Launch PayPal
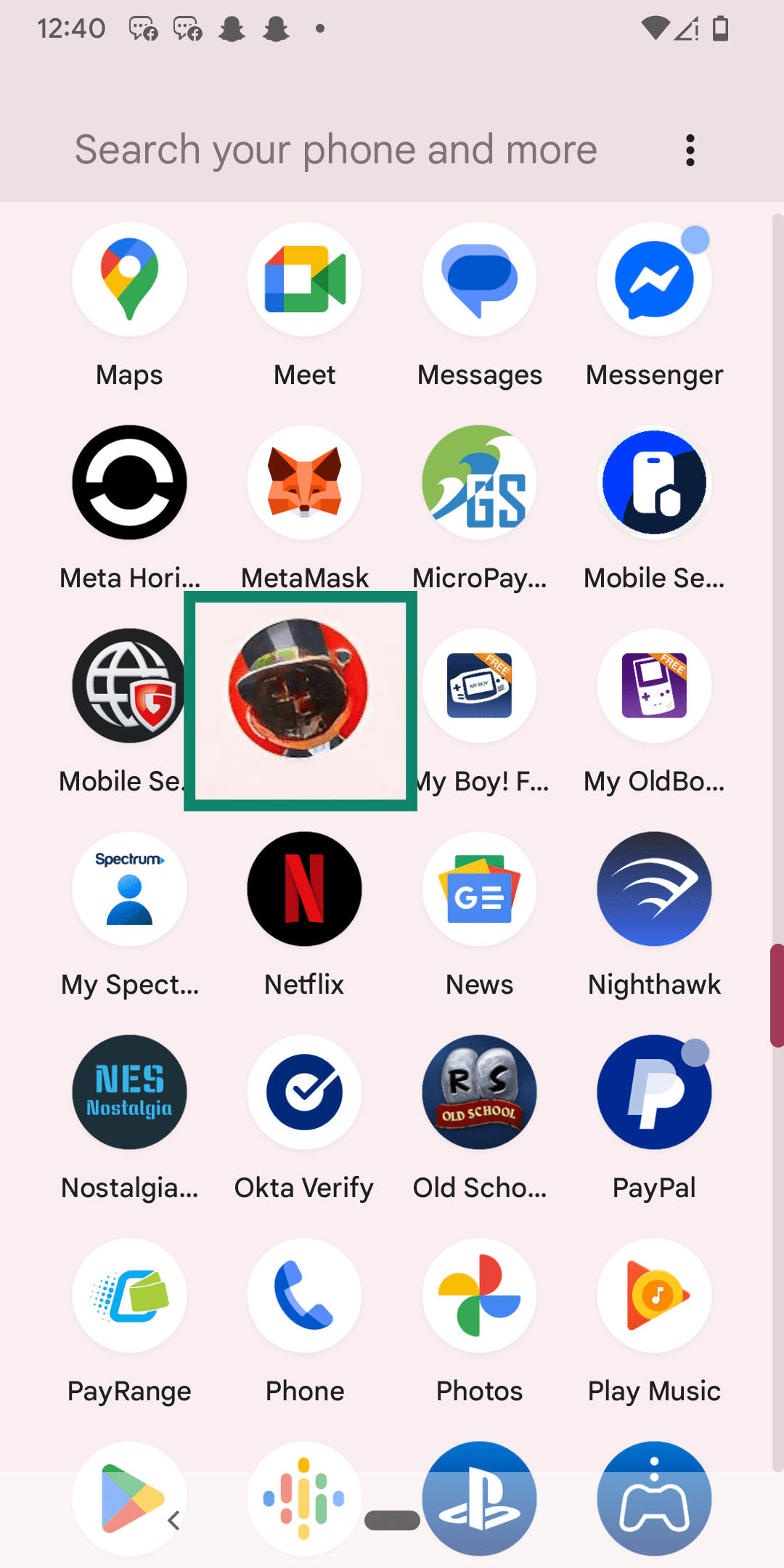The image size is (784, 1568). [653, 1093]
